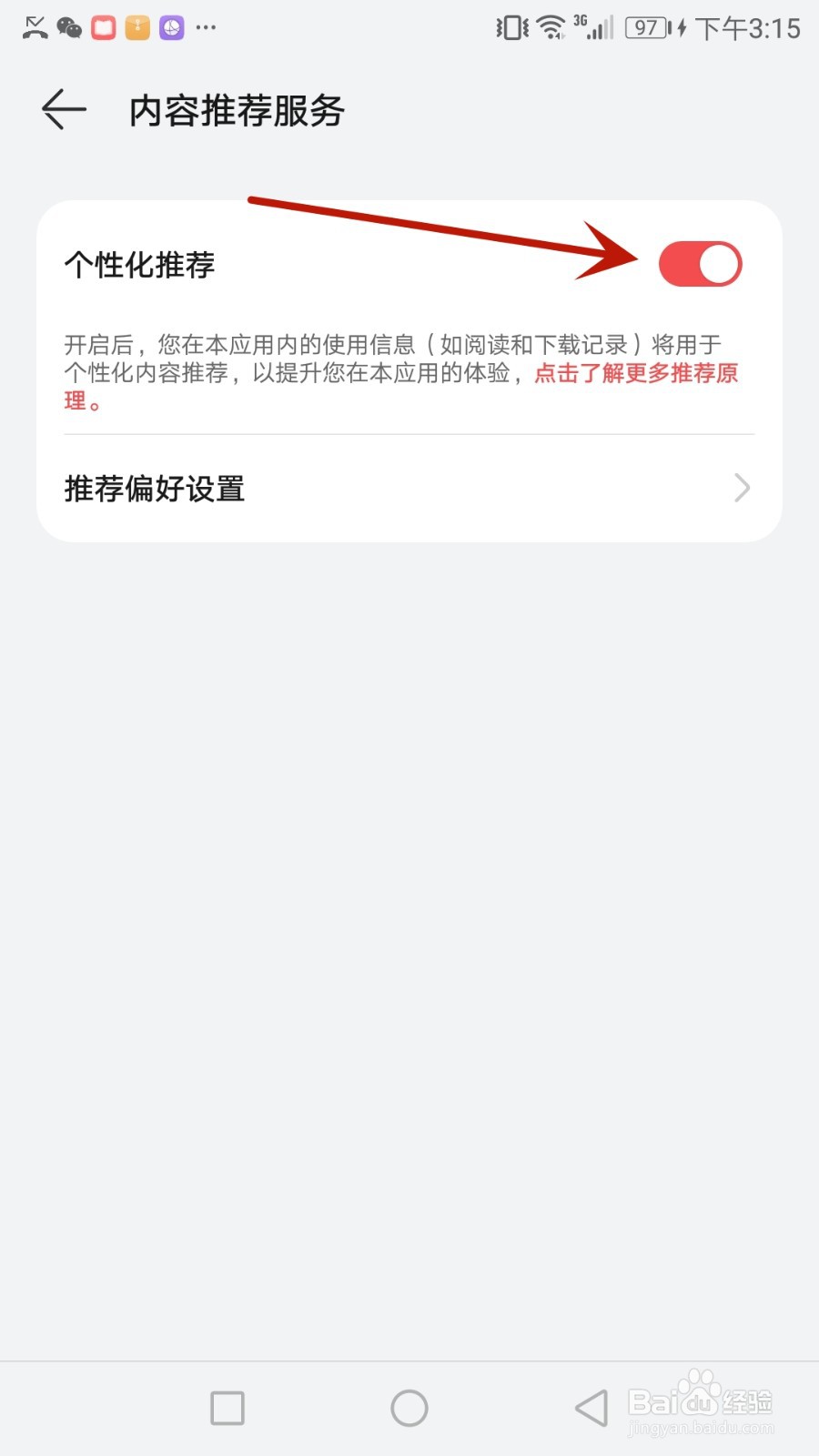This screenshot has height=1456, width=819.
Task: Tap the vibrate mode status icon
Action: tap(510, 27)
